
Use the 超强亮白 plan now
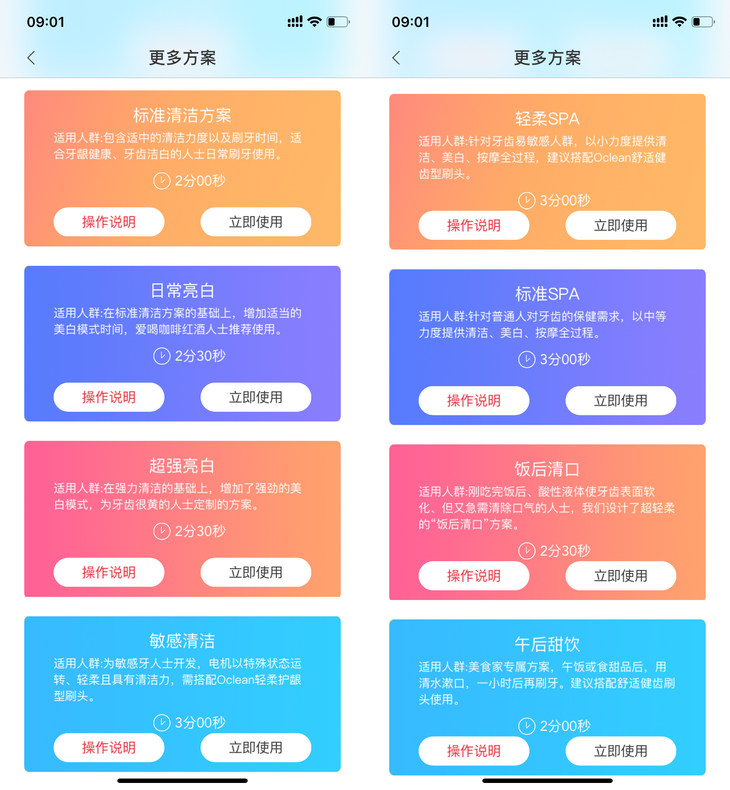coord(256,572)
